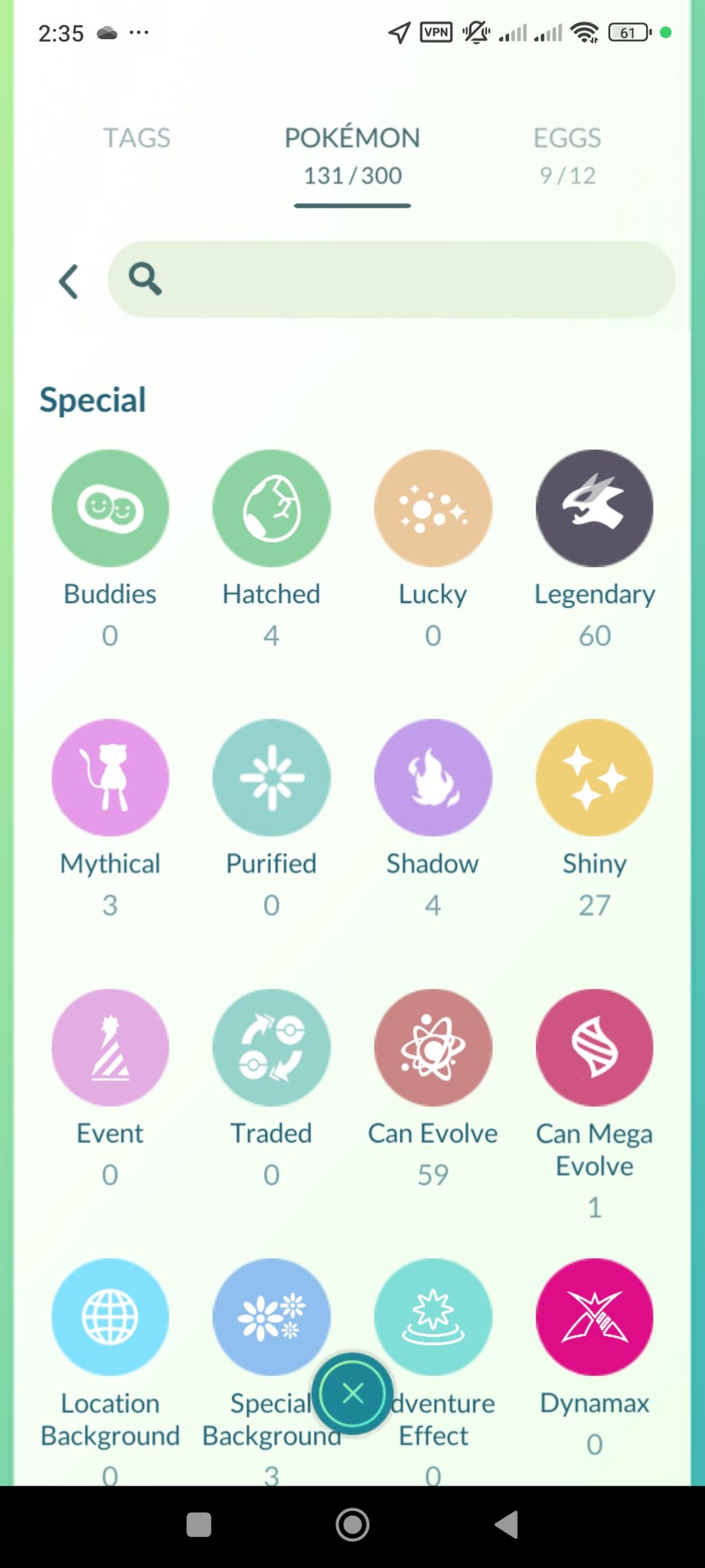The height and width of the screenshot is (1568, 705).
Task: Filter by Shiny Pokémon
Action: [594, 777]
